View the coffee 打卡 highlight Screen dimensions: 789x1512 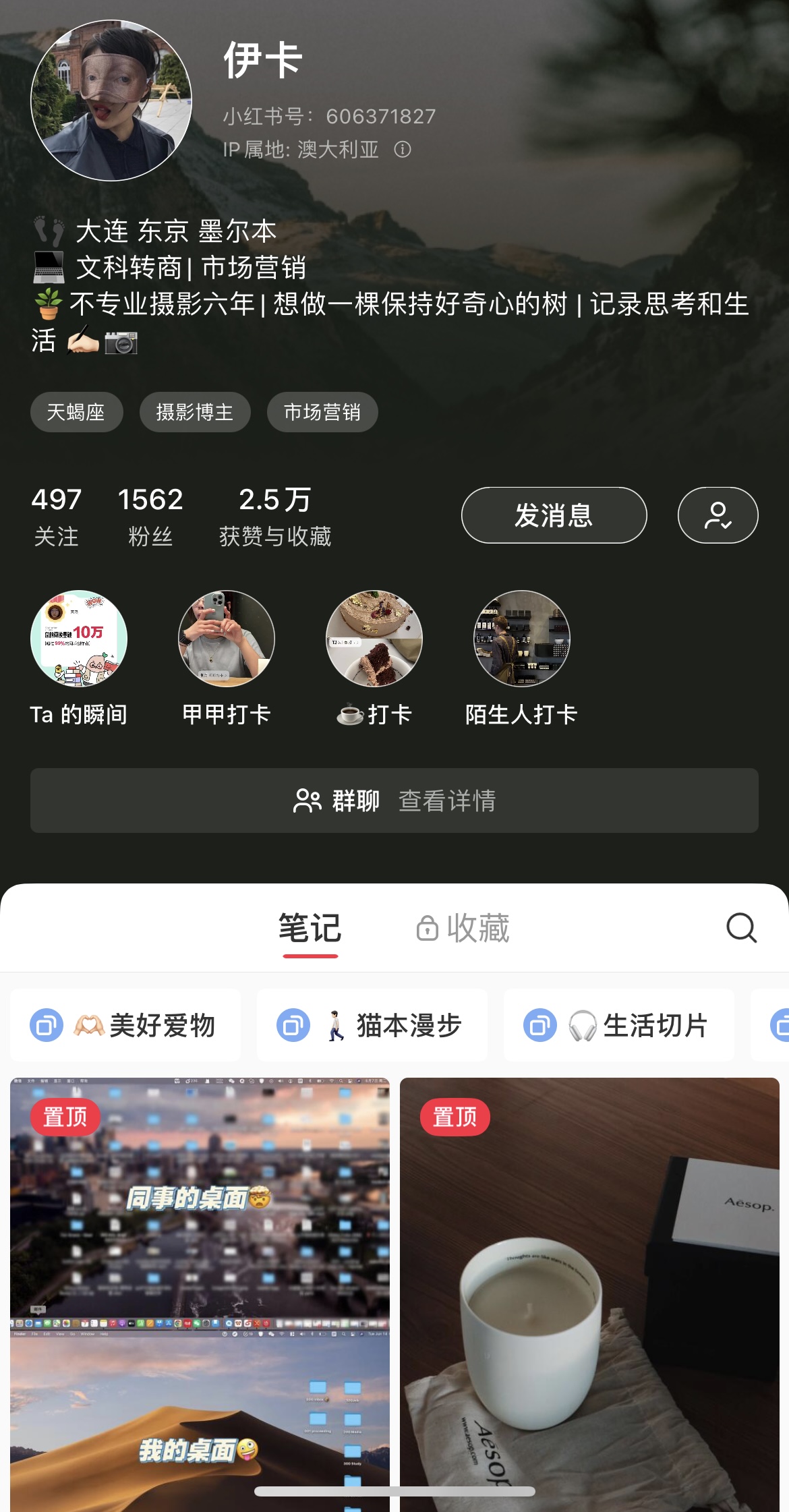coord(374,639)
